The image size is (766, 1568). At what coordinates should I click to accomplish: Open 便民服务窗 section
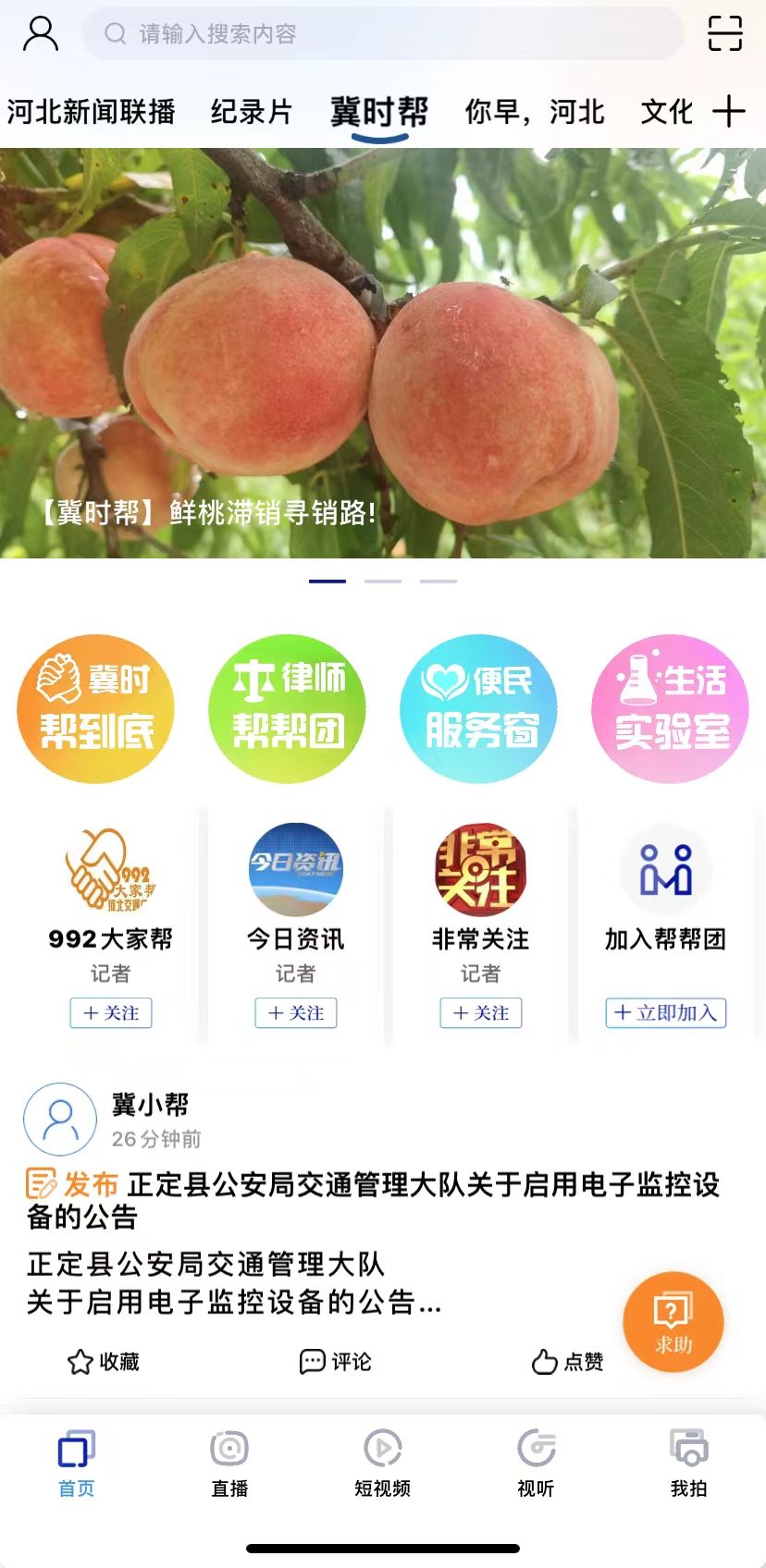tap(479, 707)
